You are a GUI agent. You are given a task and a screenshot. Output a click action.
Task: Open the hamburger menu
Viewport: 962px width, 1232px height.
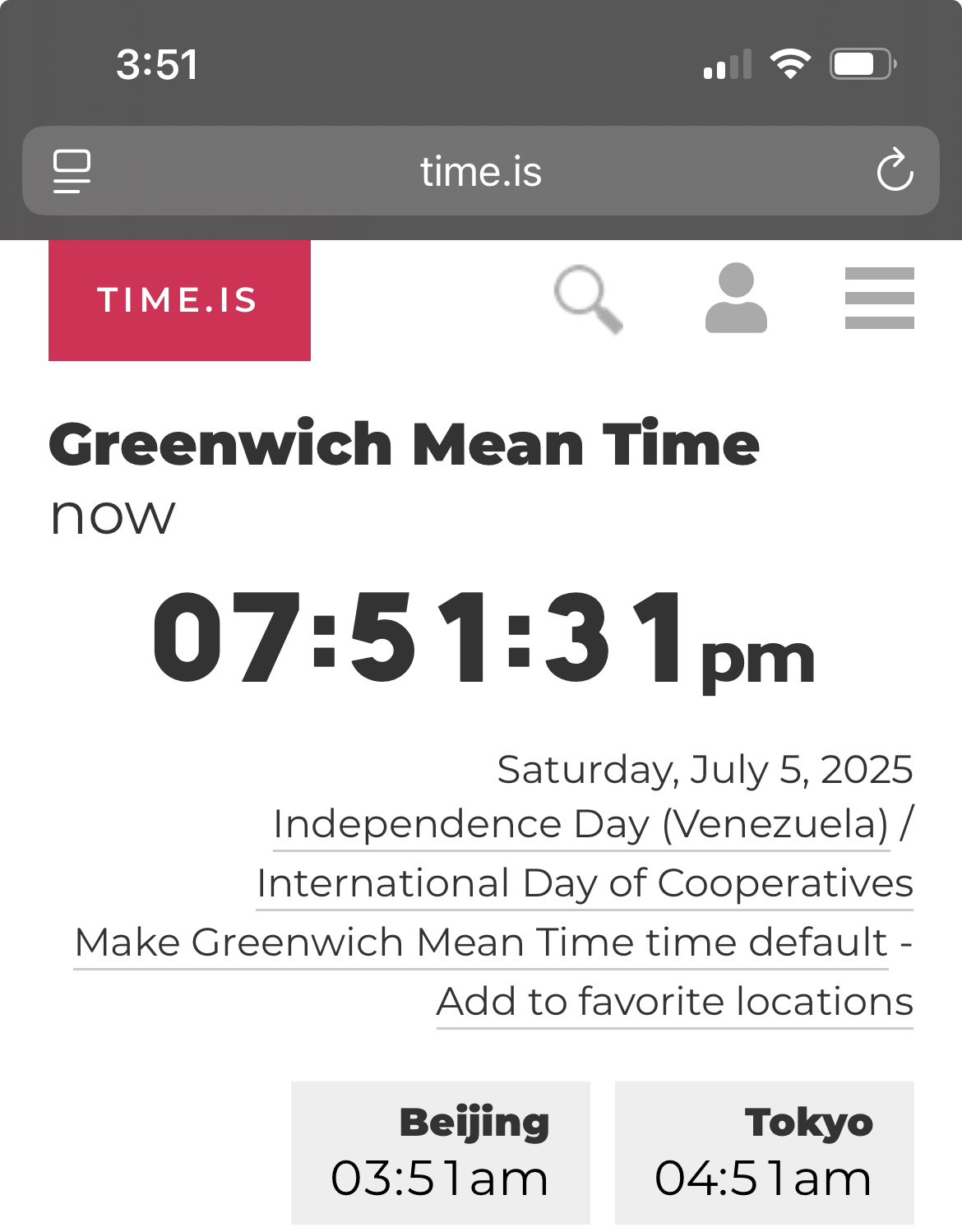(x=879, y=299)
